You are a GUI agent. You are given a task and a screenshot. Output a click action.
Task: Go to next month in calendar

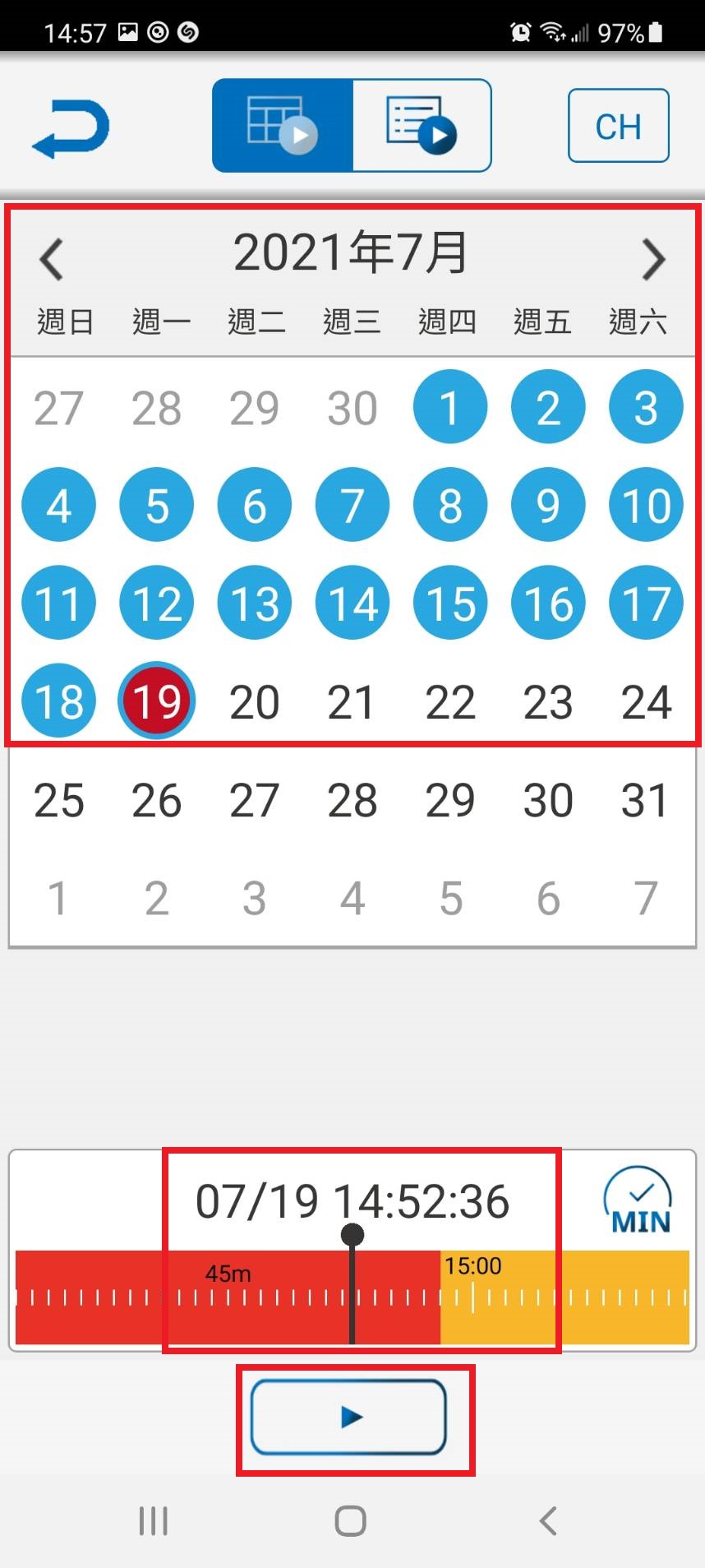click(653, 259)
